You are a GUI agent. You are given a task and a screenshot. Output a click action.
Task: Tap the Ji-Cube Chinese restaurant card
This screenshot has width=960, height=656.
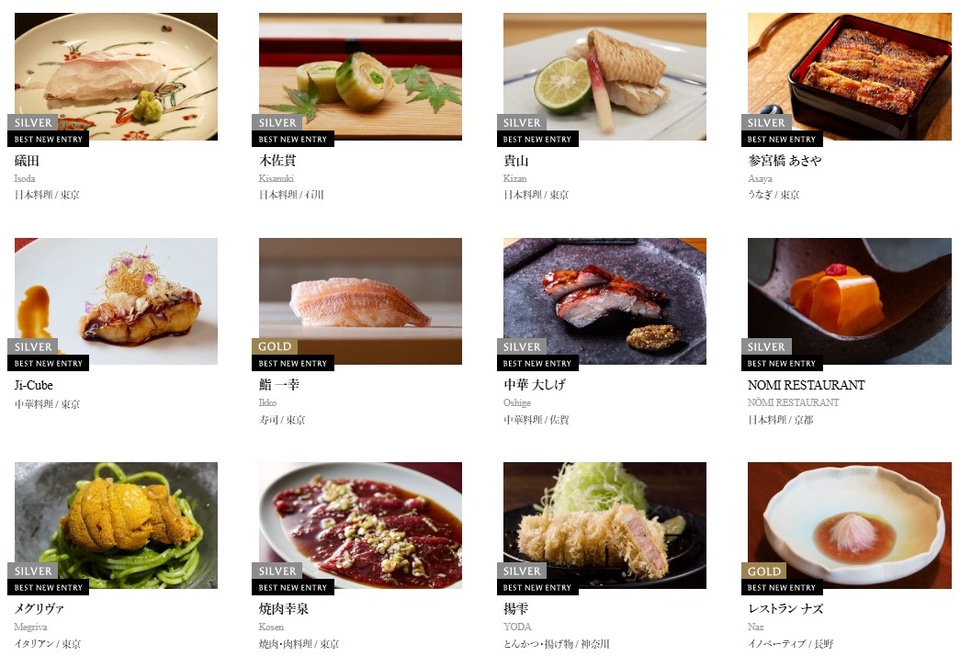(116, 301)
